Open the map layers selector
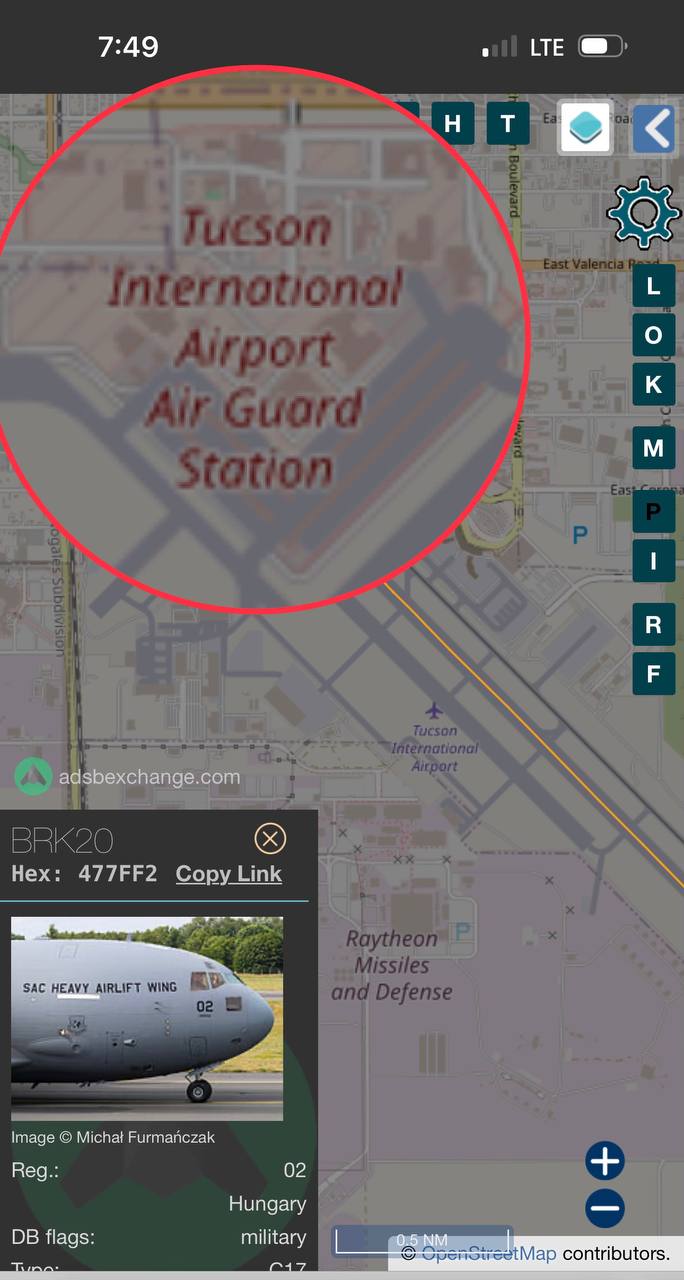 point(585,128)
